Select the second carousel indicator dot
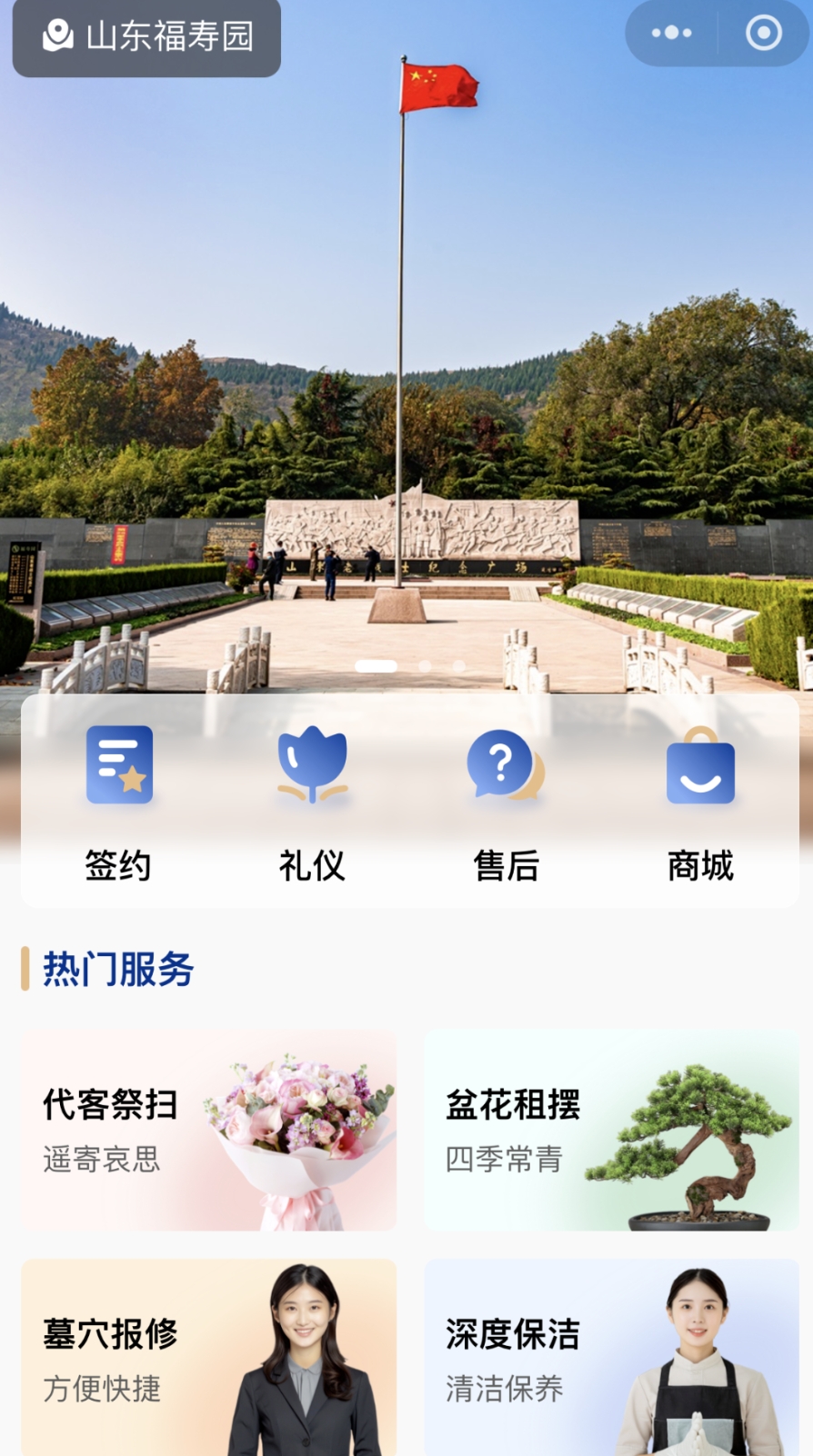The width and height of the screenshot is (813, 1456). 423,666
